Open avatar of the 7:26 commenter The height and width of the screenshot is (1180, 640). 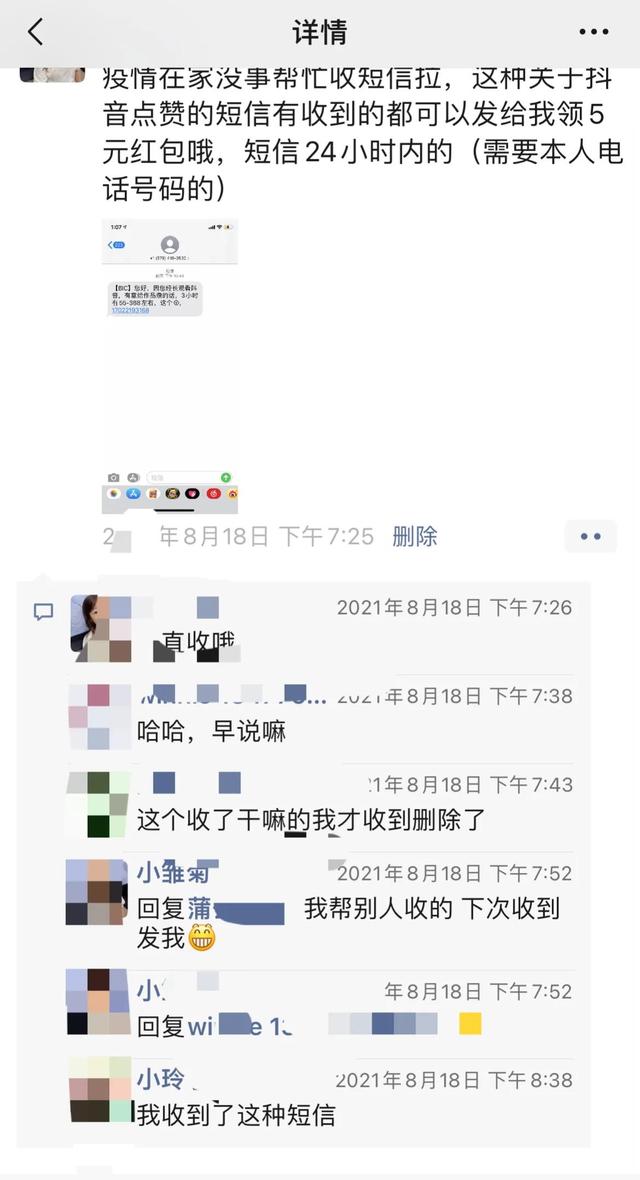coord(101,628)
